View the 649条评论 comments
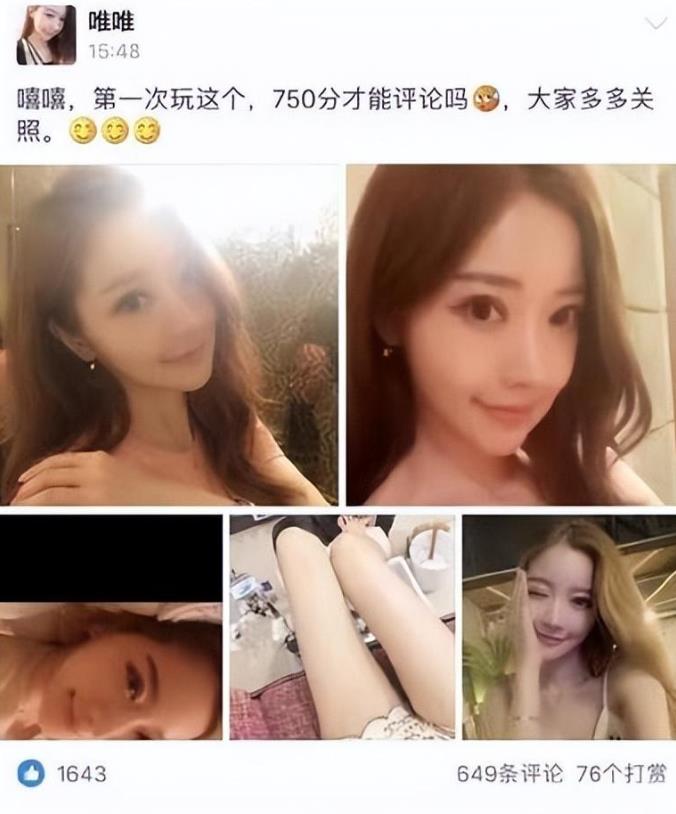Viewport: 676px width, 814px height. point(510,773)
